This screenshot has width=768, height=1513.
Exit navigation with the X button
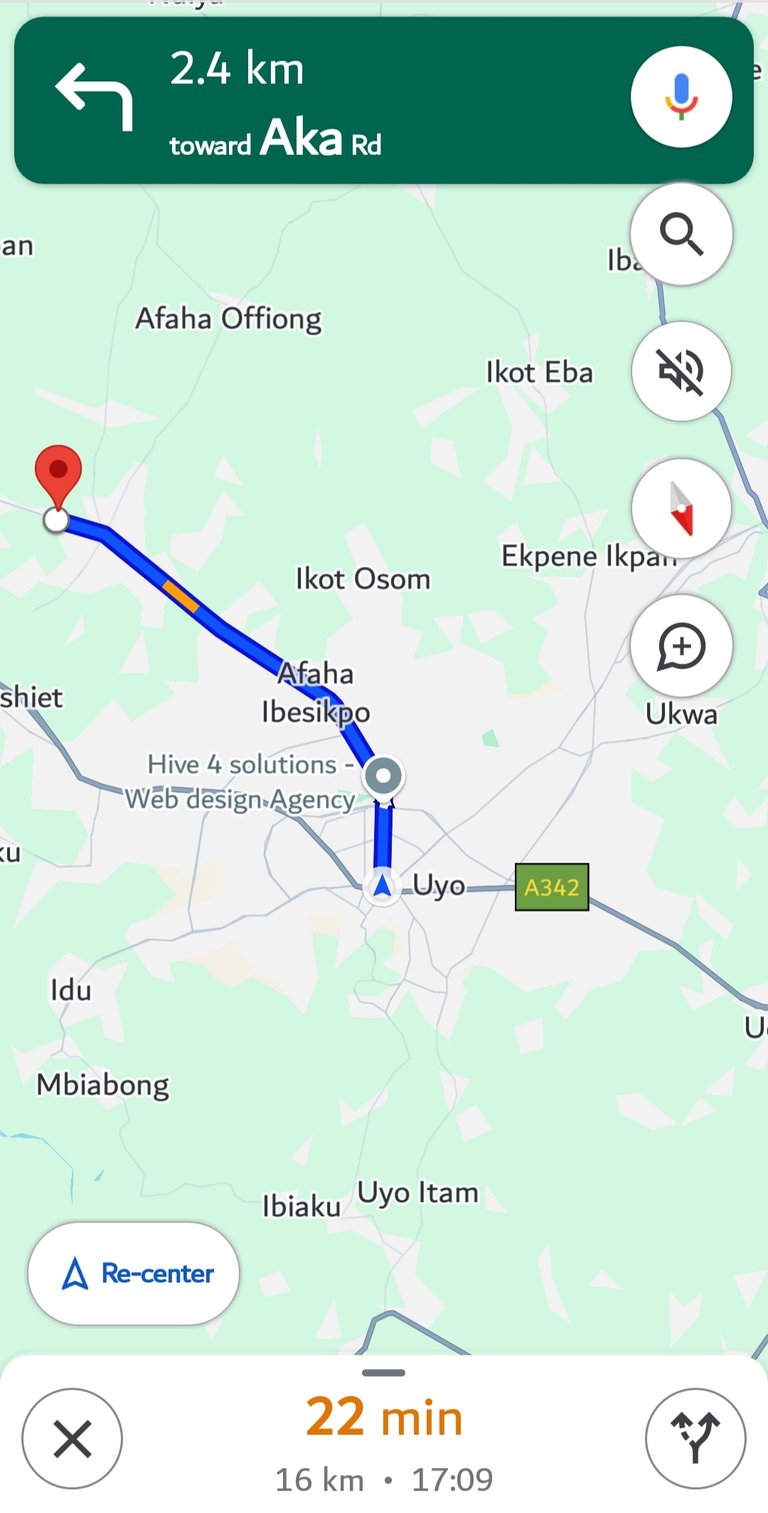[x=72, y=1440]
